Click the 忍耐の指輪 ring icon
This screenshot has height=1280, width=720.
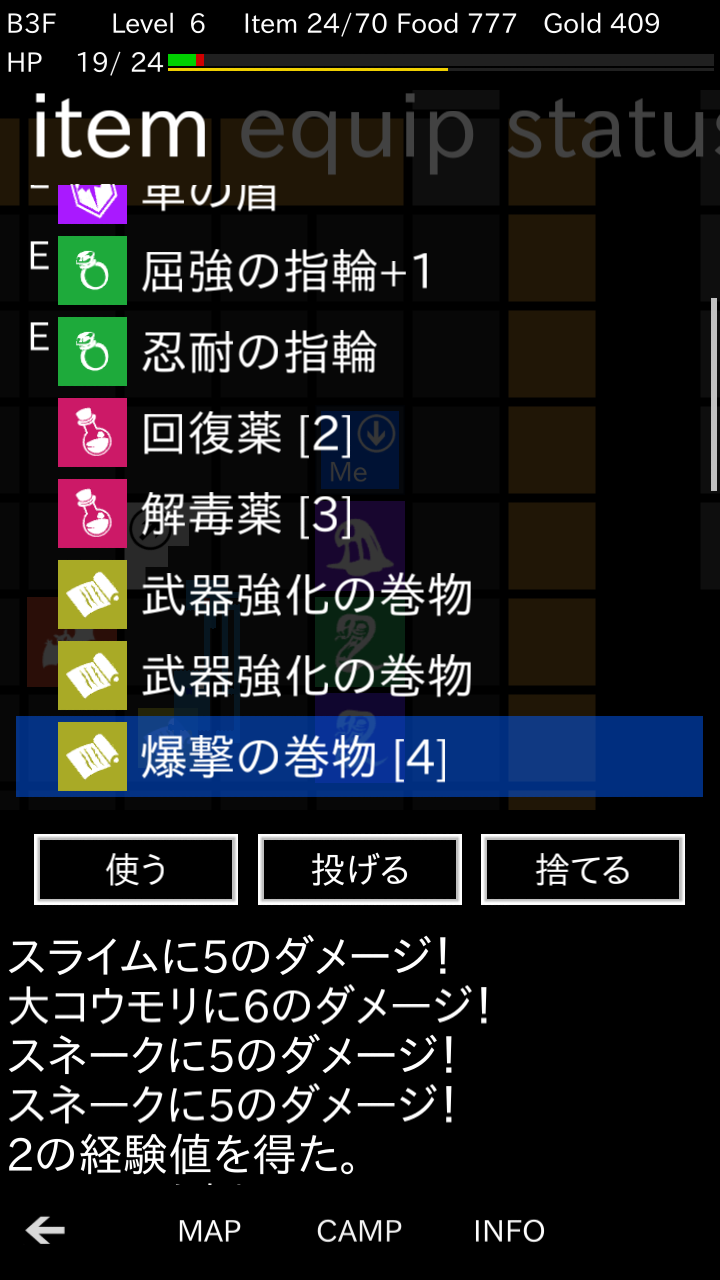92,351
